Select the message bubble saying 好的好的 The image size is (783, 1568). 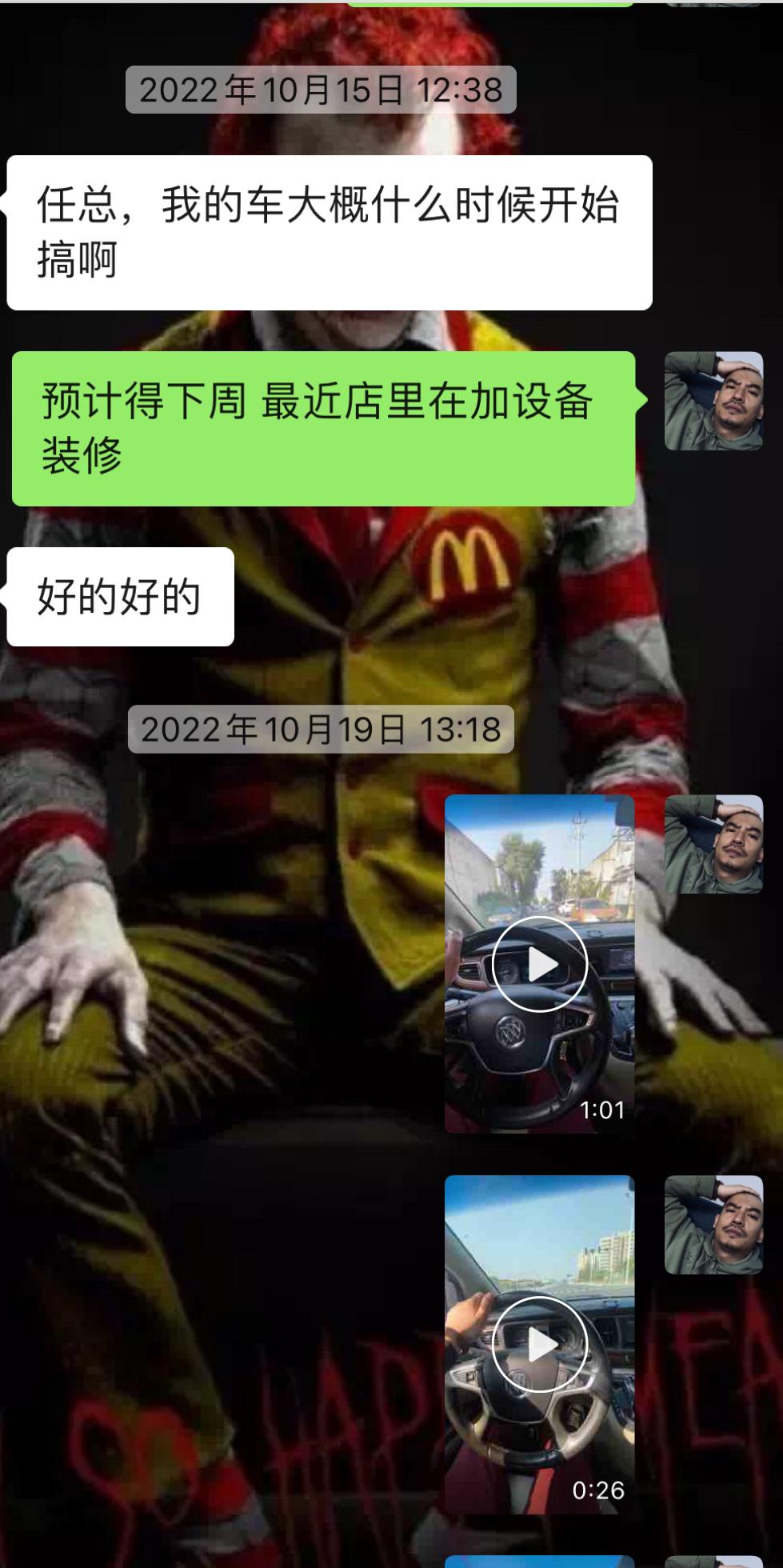[120, 594]
